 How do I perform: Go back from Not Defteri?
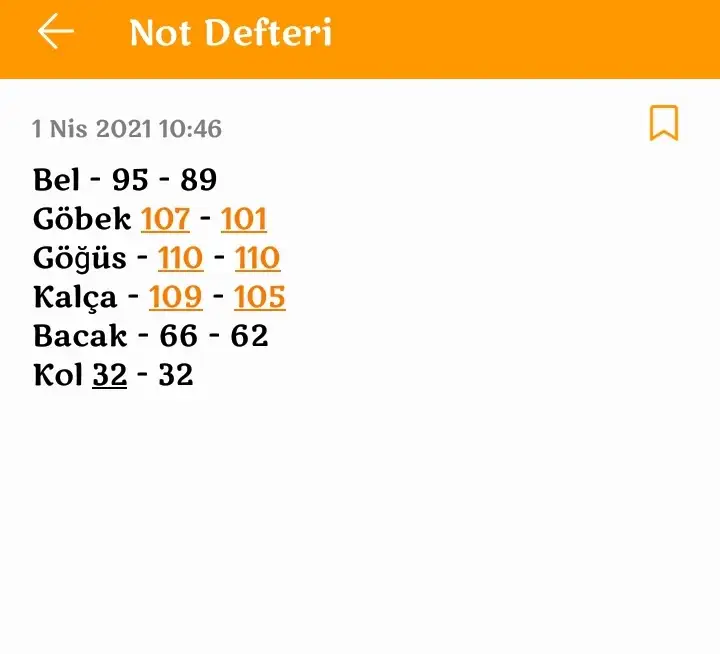(x=56, y=33)
